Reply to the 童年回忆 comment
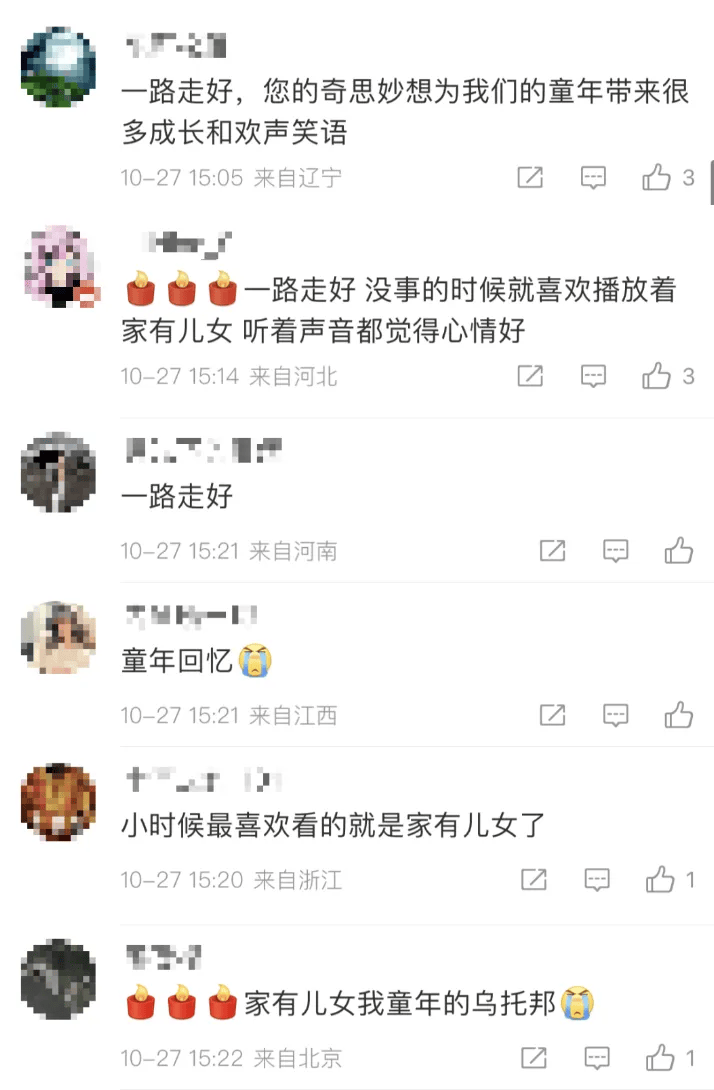 click(x=616, y=715)
